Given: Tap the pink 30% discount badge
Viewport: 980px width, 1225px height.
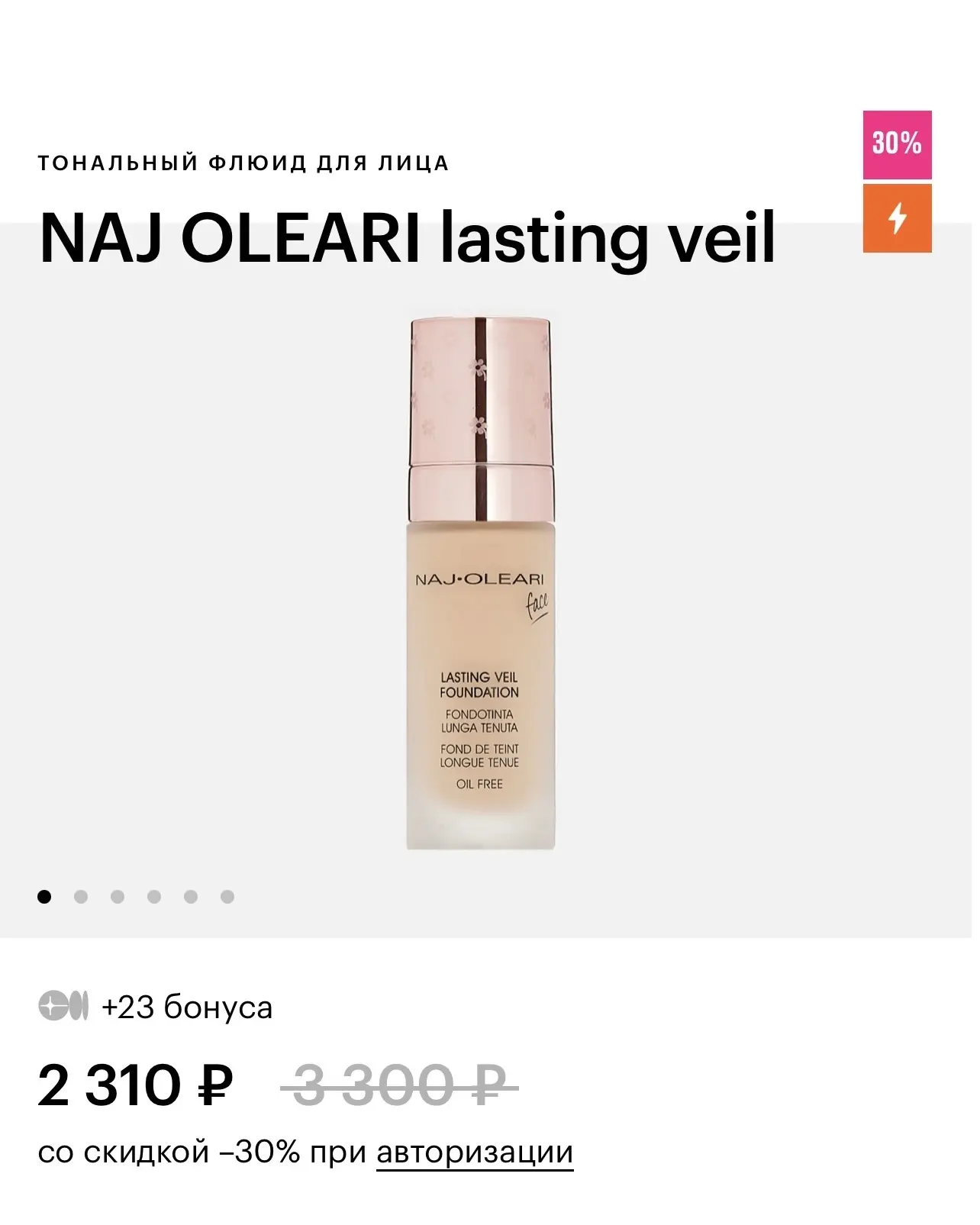Looking at the screenshot, I should pyautogui.click(x=897, y=144).
